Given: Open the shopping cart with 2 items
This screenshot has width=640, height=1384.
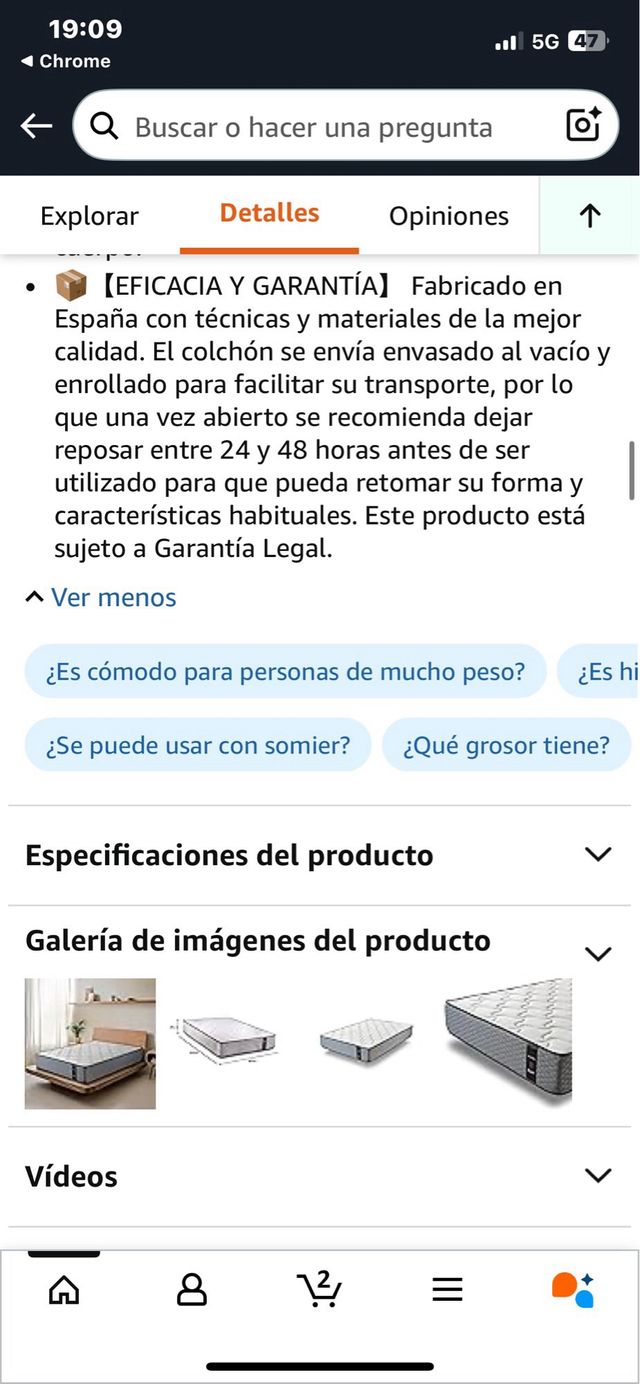Looking at the screenshot, I should tap(320, 1289).
